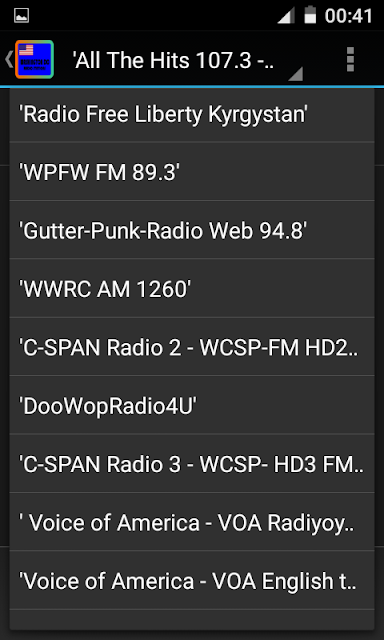Tap the 'DooWopRadio4U' station
The image size is (384, 640).
click(192, 405)
